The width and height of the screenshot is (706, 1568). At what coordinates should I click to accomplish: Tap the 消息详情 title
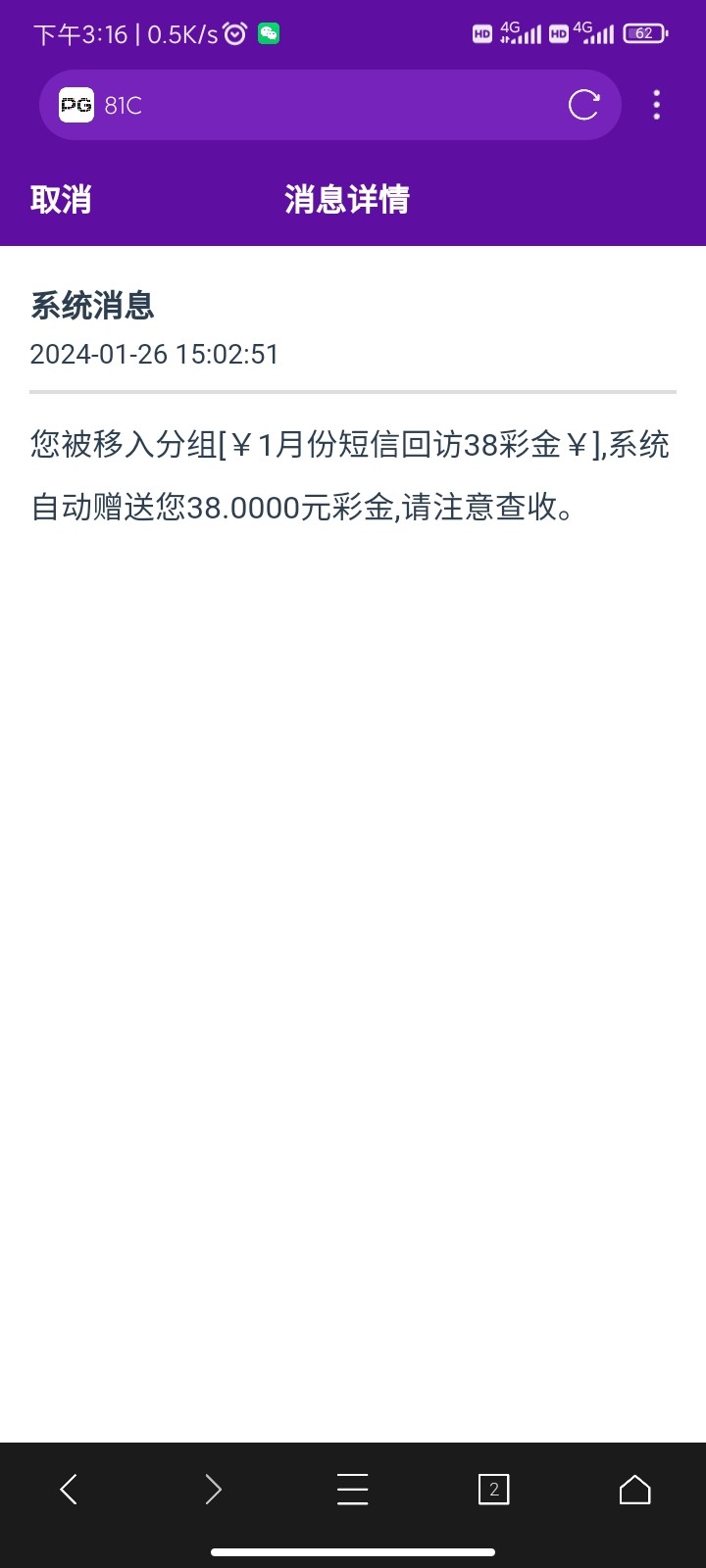(347, 199)
